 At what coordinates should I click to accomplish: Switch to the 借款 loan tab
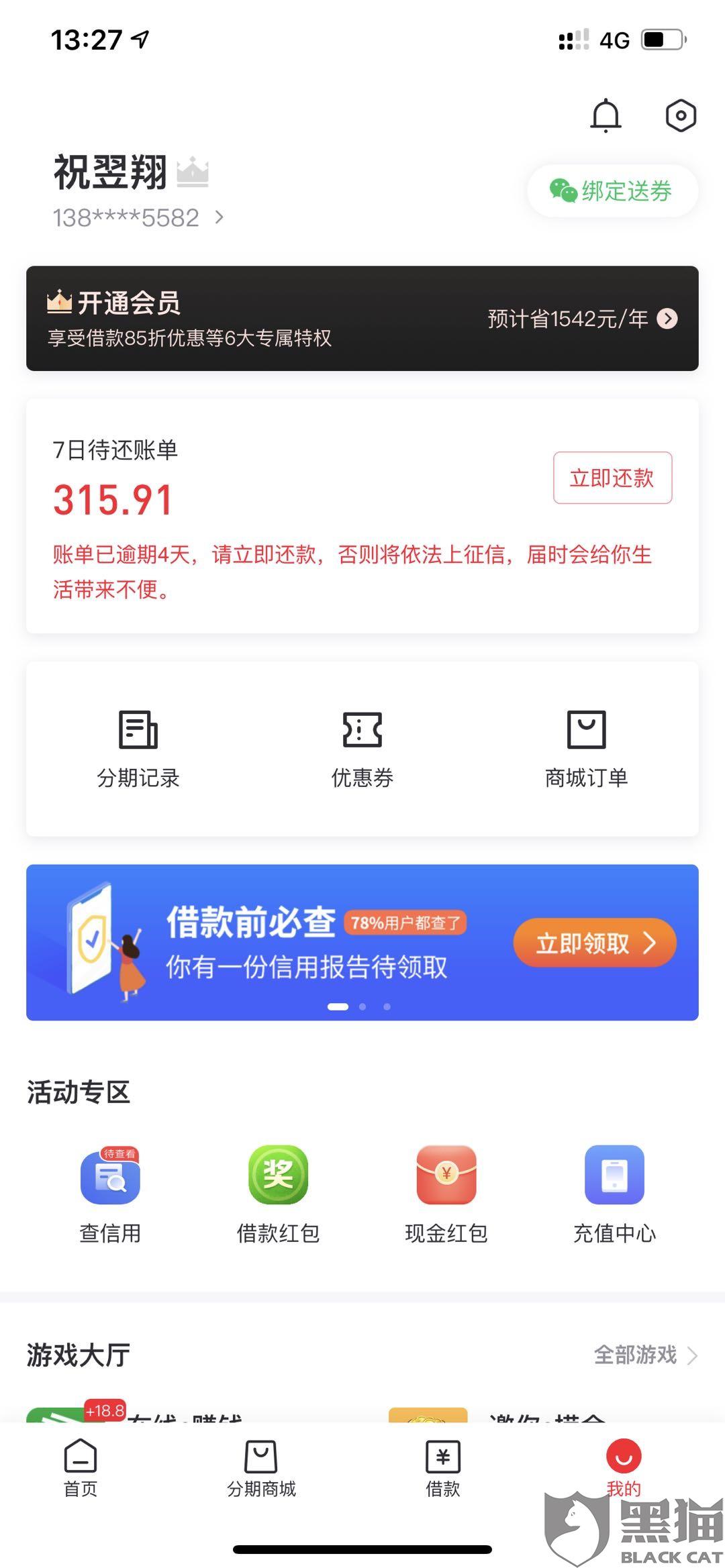pos(443,1468)
